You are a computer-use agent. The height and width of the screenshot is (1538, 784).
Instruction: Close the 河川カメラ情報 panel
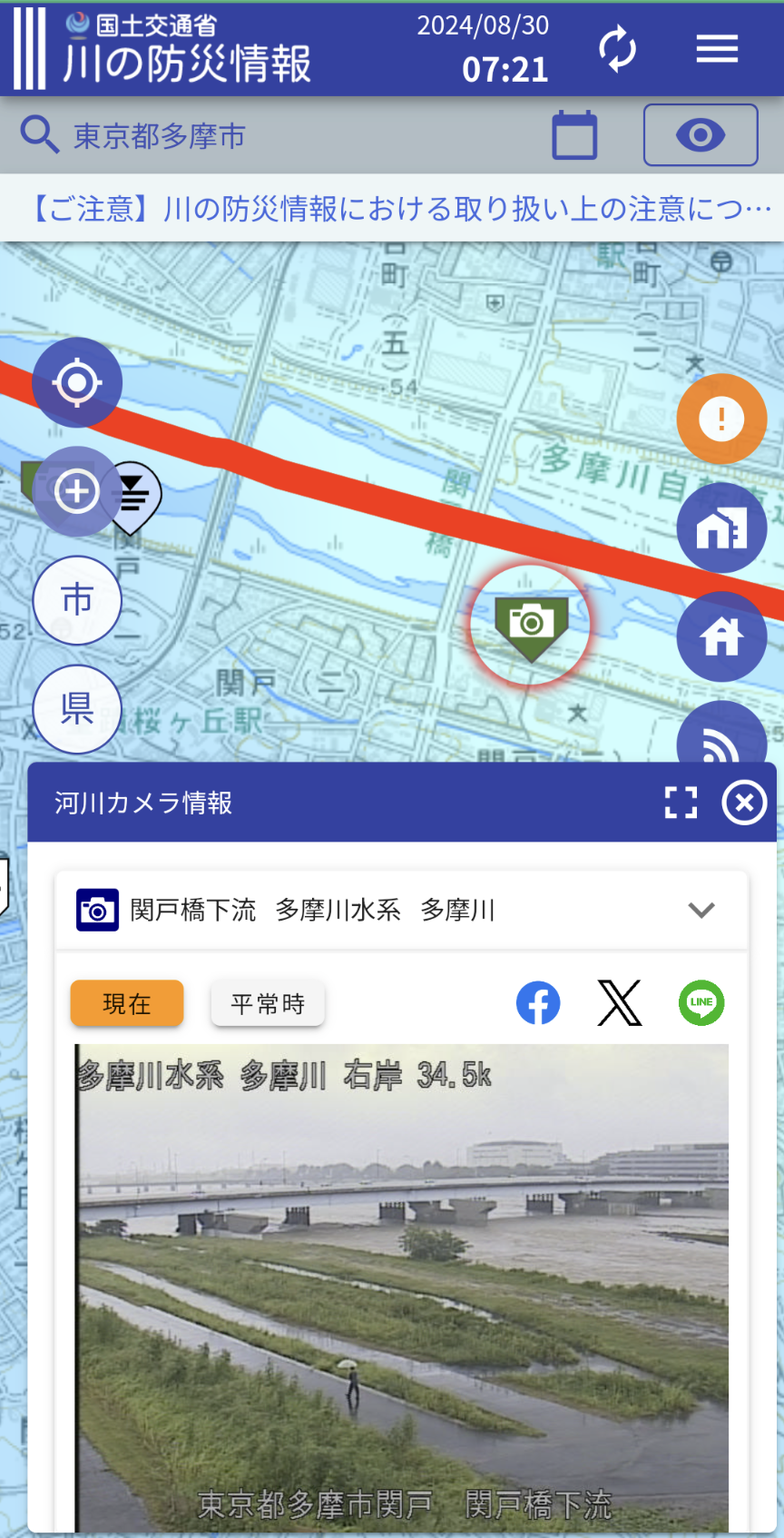[x=744, y=803]
